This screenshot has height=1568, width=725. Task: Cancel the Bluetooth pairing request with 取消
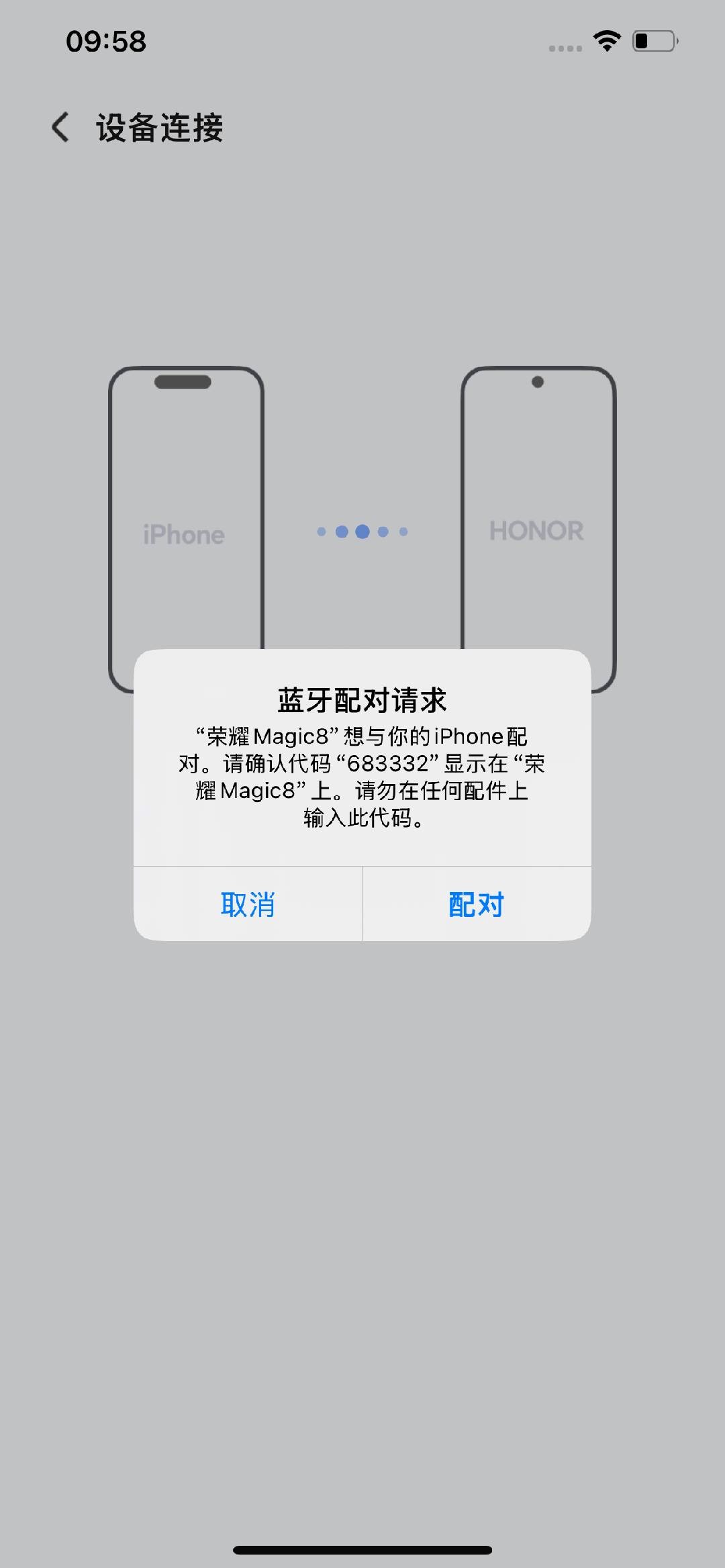click(x=248, y=904)
